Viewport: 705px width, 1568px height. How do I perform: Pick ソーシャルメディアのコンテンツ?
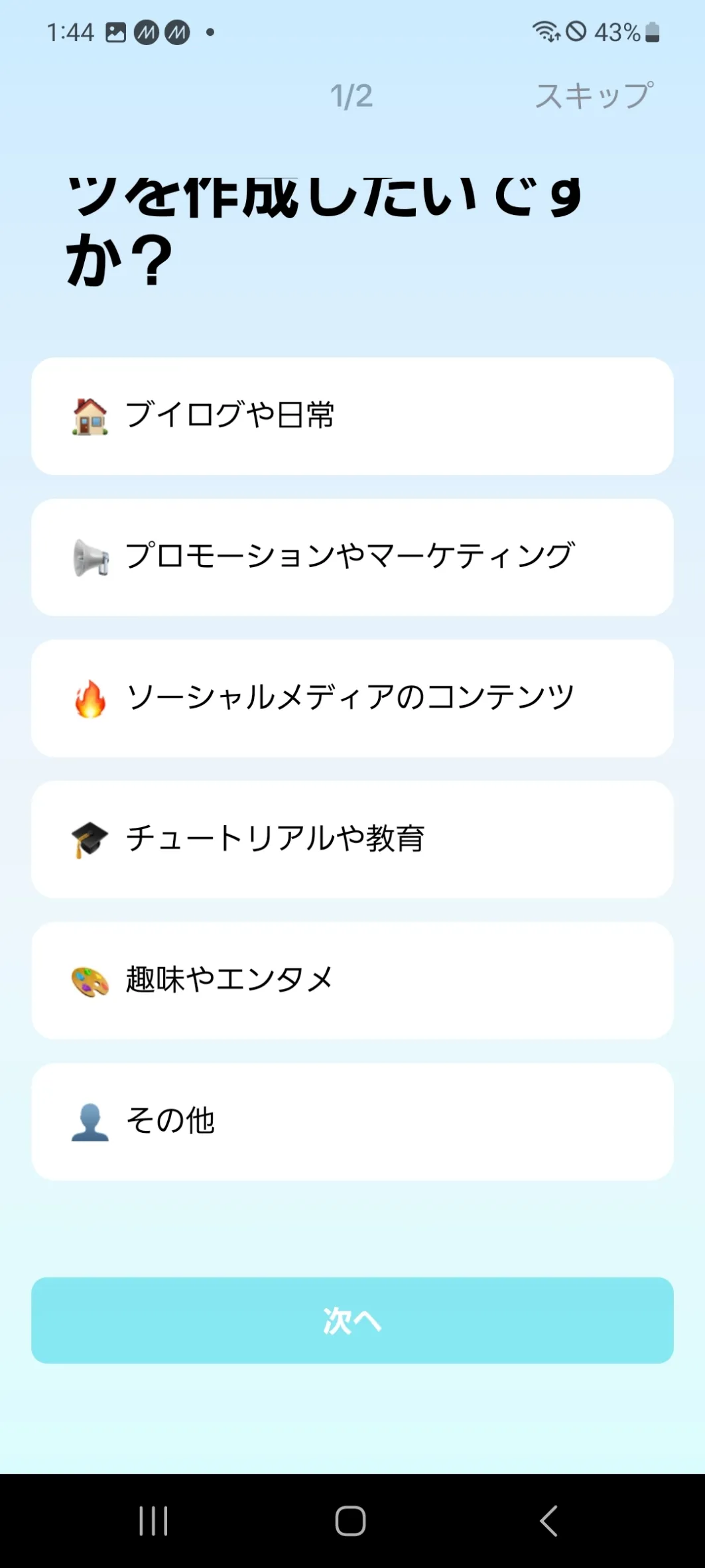pyautogui.click(x=352, y=698)
